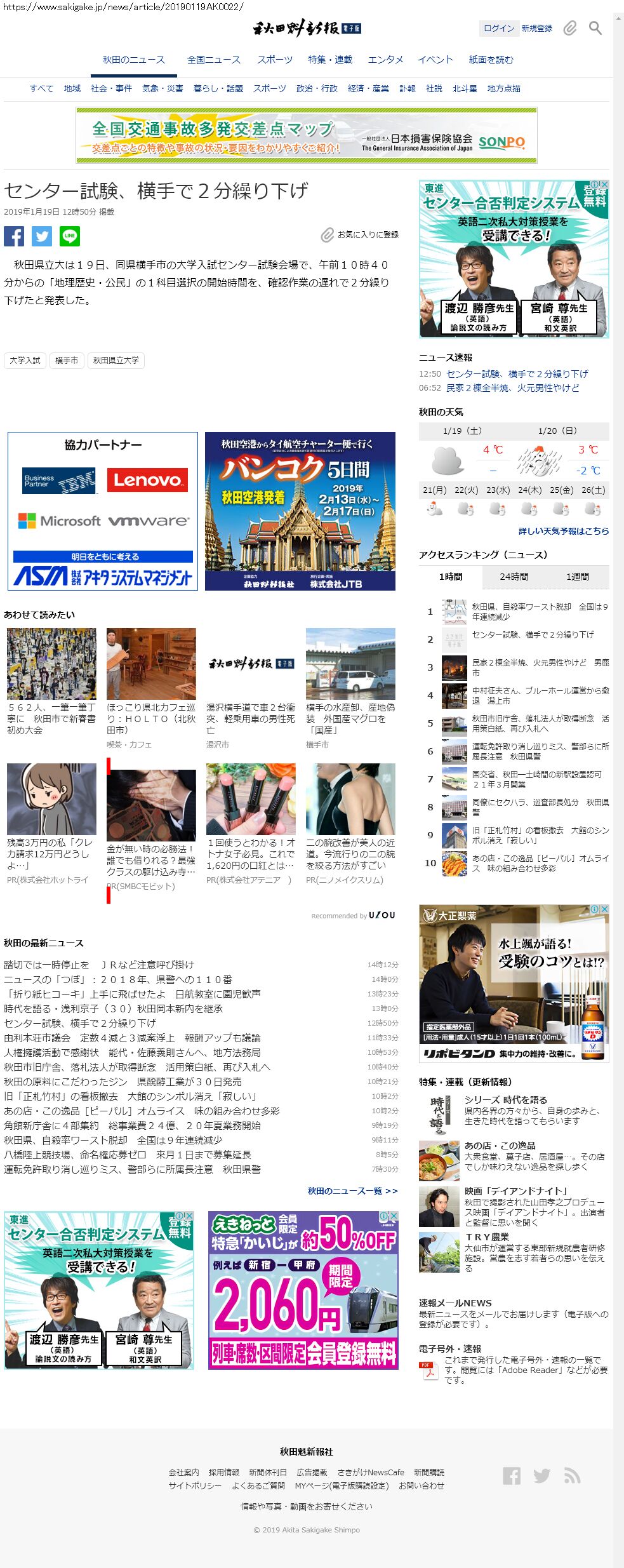Show the 1週間 access ranking

click(x=577, y=577)
